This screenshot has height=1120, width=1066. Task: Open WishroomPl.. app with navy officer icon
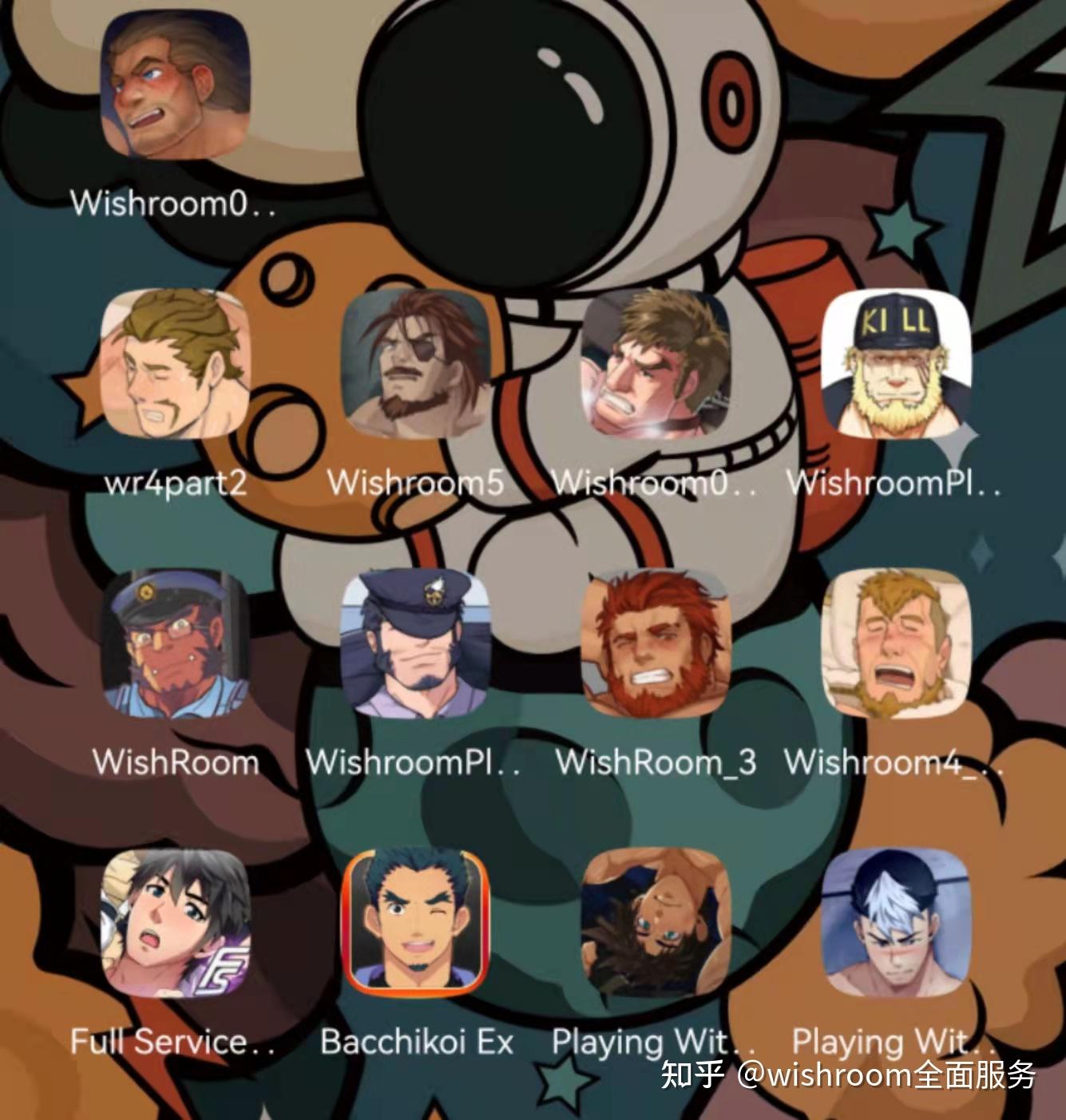coord(415,643)
